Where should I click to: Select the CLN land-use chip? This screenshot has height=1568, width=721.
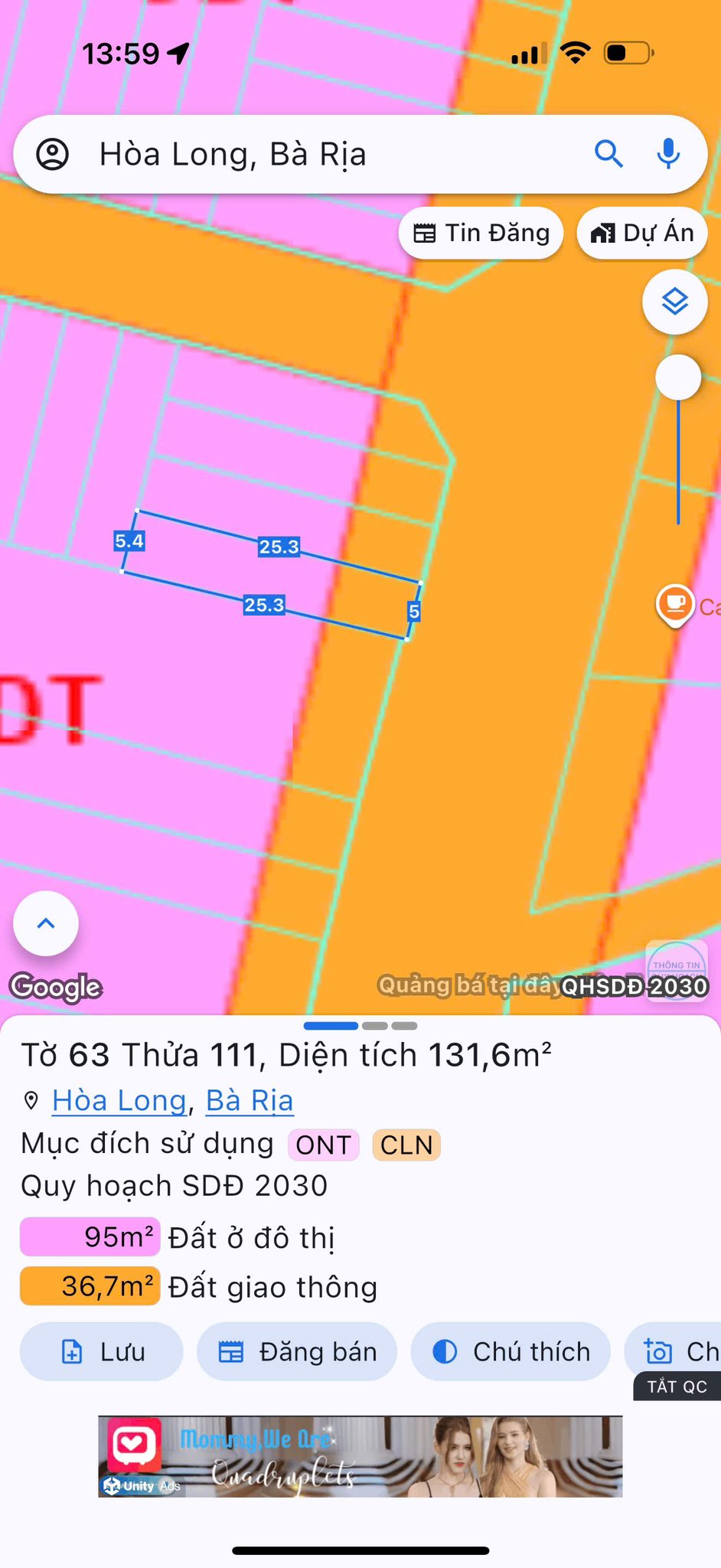(406, 1145)
